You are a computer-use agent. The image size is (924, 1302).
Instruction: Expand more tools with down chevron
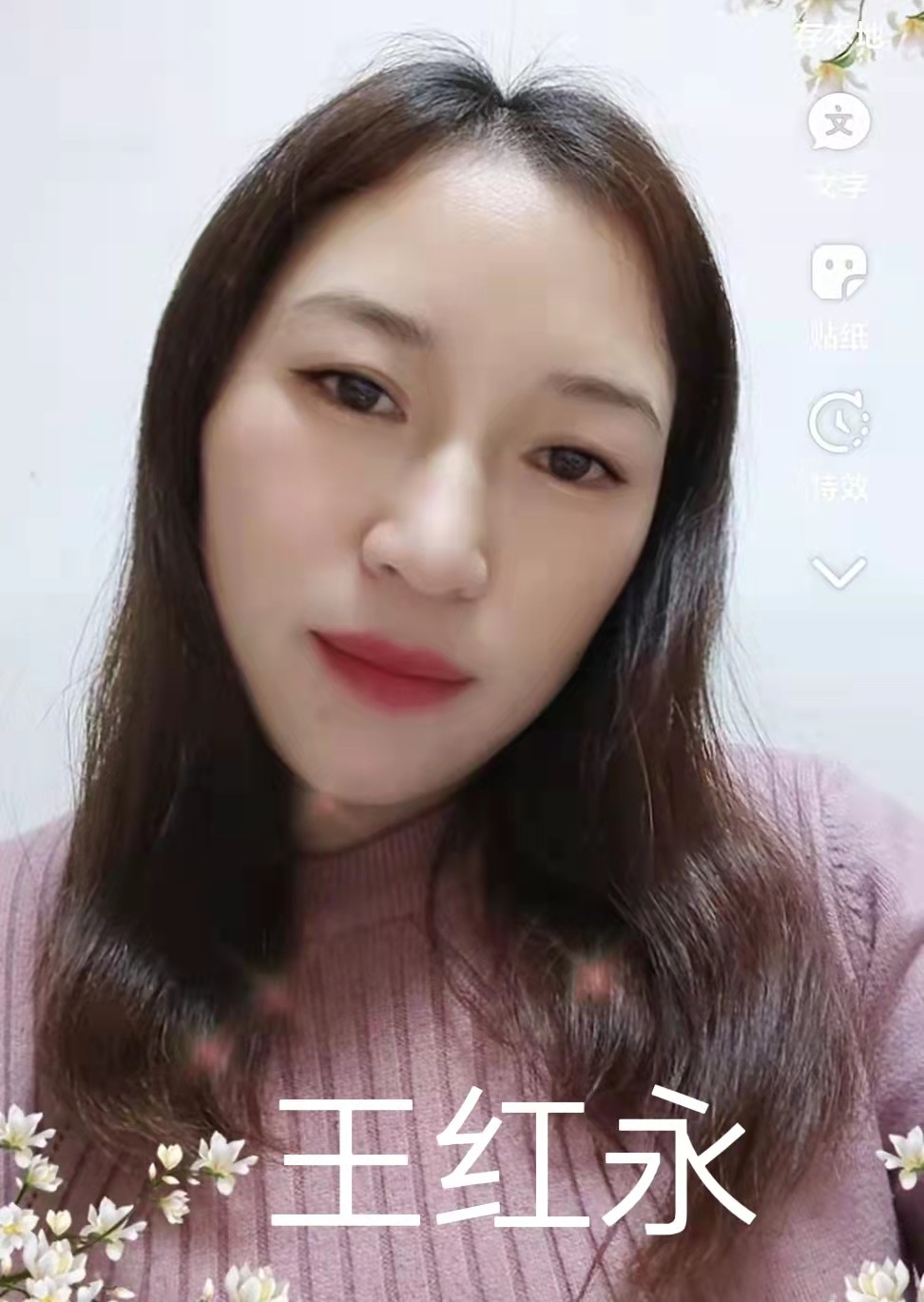point(838,572)
